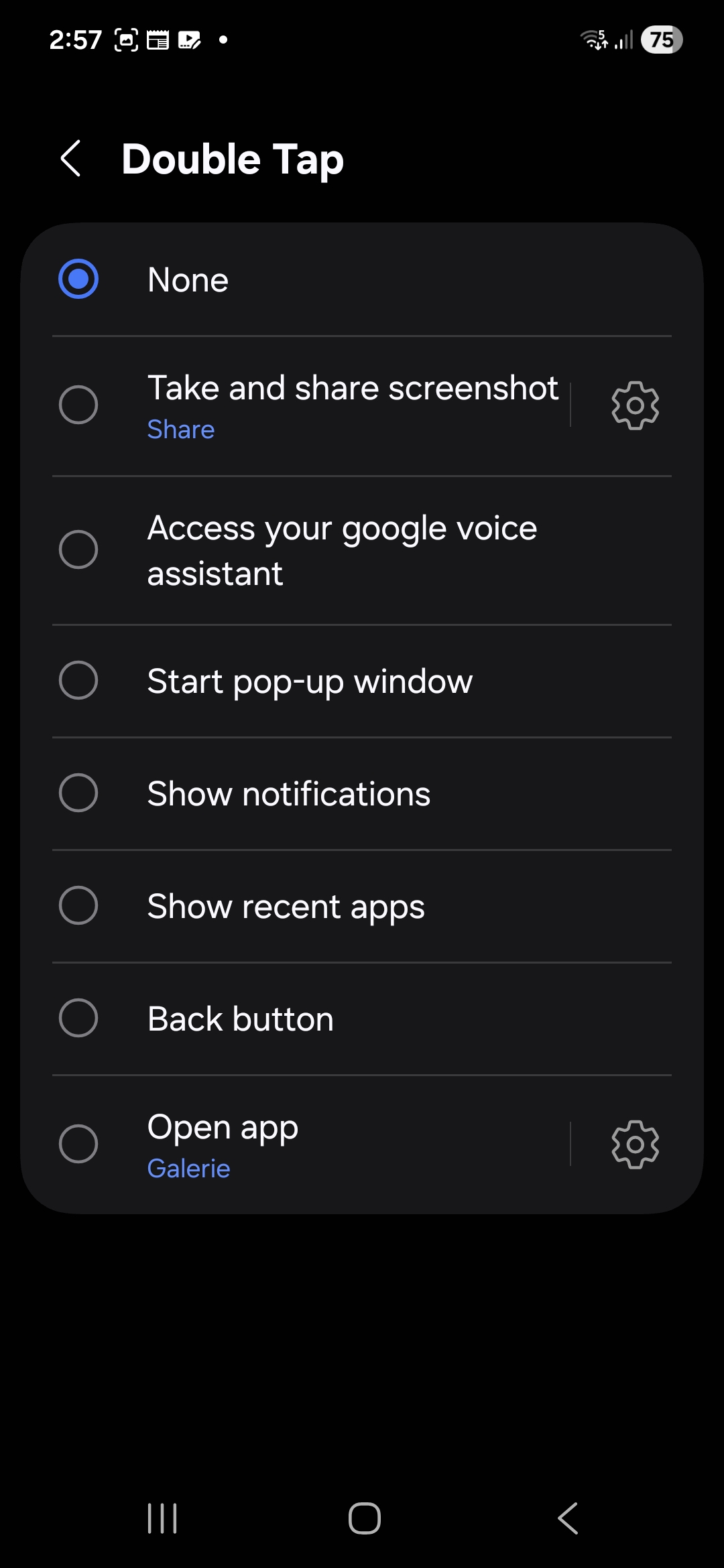Choose Take and share screenshot
This screenshot has width=724, height=1568.
point(78,405)
